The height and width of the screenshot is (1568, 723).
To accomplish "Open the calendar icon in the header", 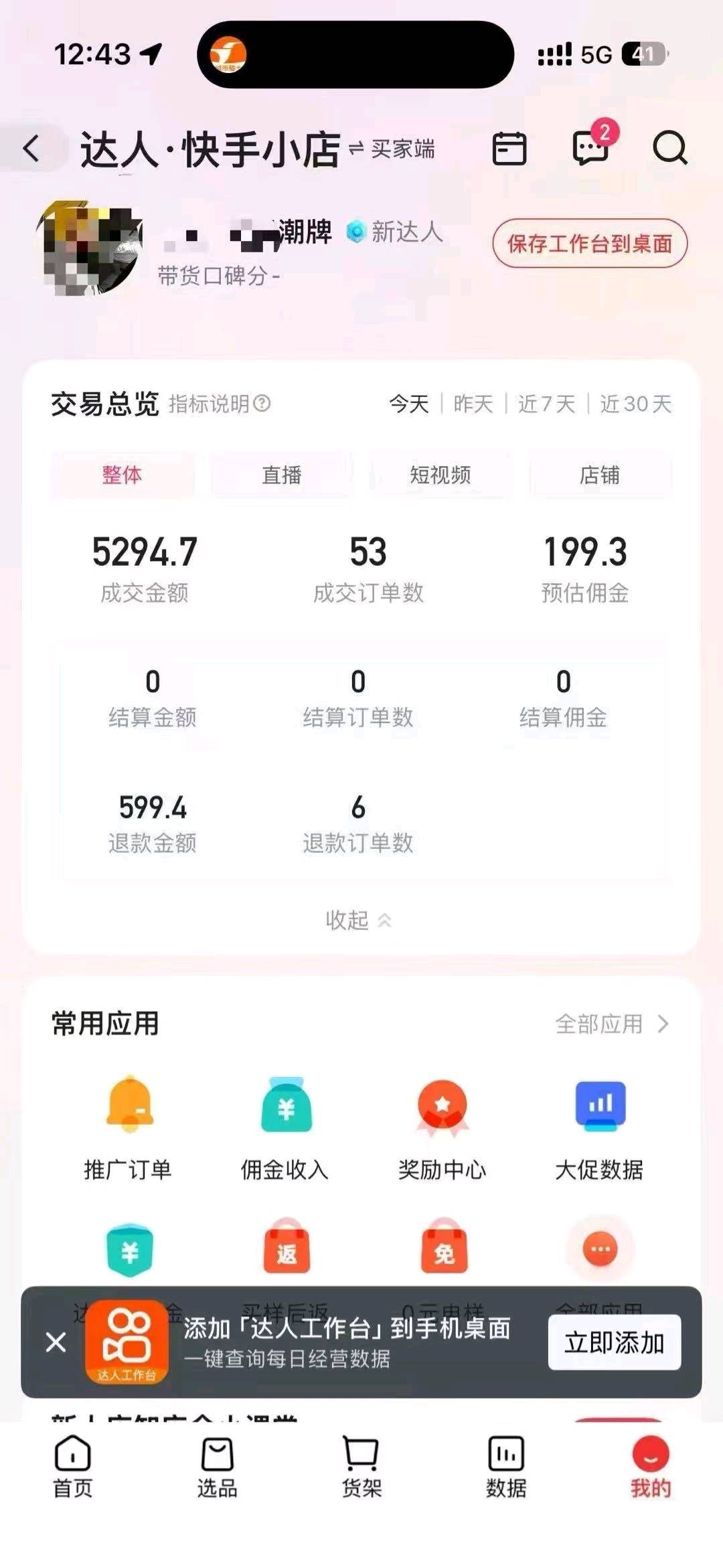I will point(510,149).
